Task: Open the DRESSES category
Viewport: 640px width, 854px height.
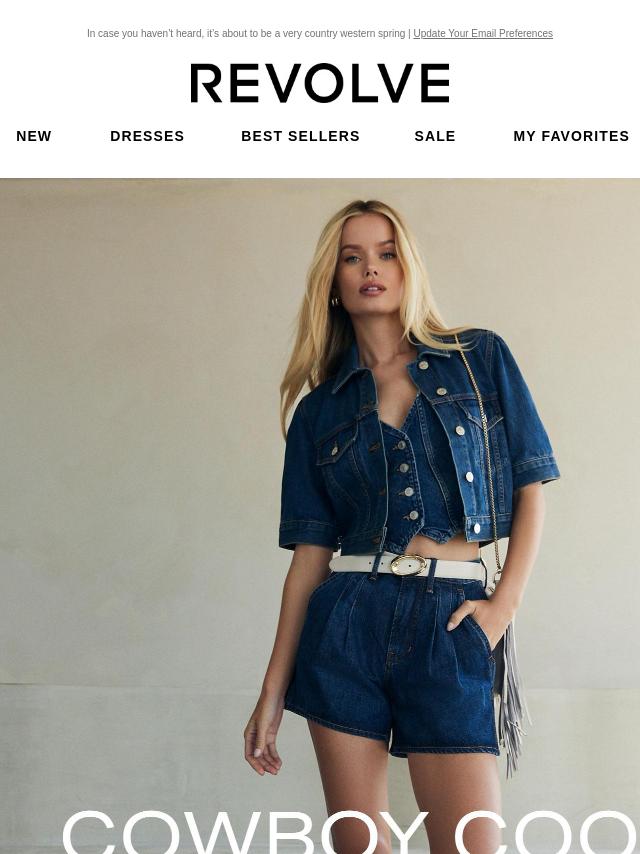Action: 147,137
